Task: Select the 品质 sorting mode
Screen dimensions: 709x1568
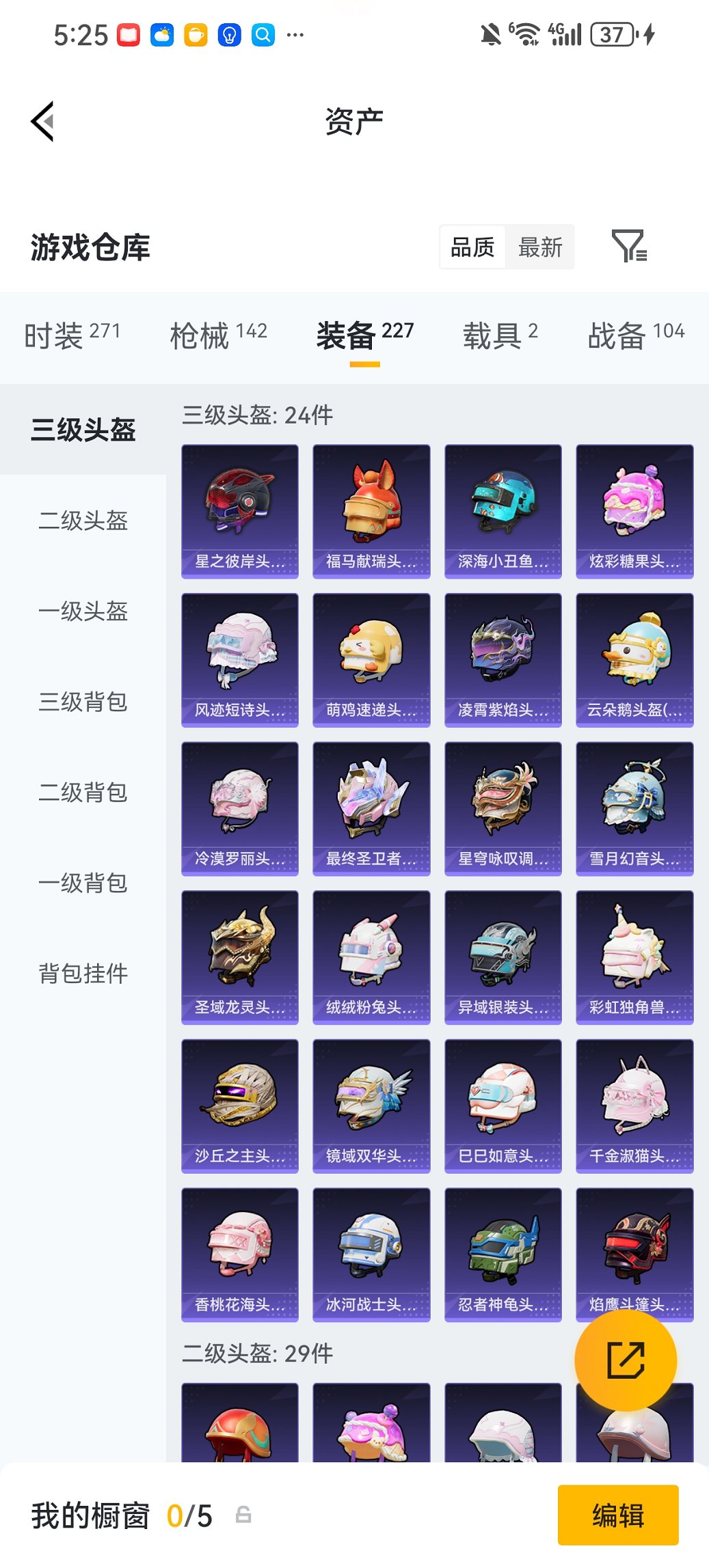Action: pyautogui.click(x=473, y=247)
